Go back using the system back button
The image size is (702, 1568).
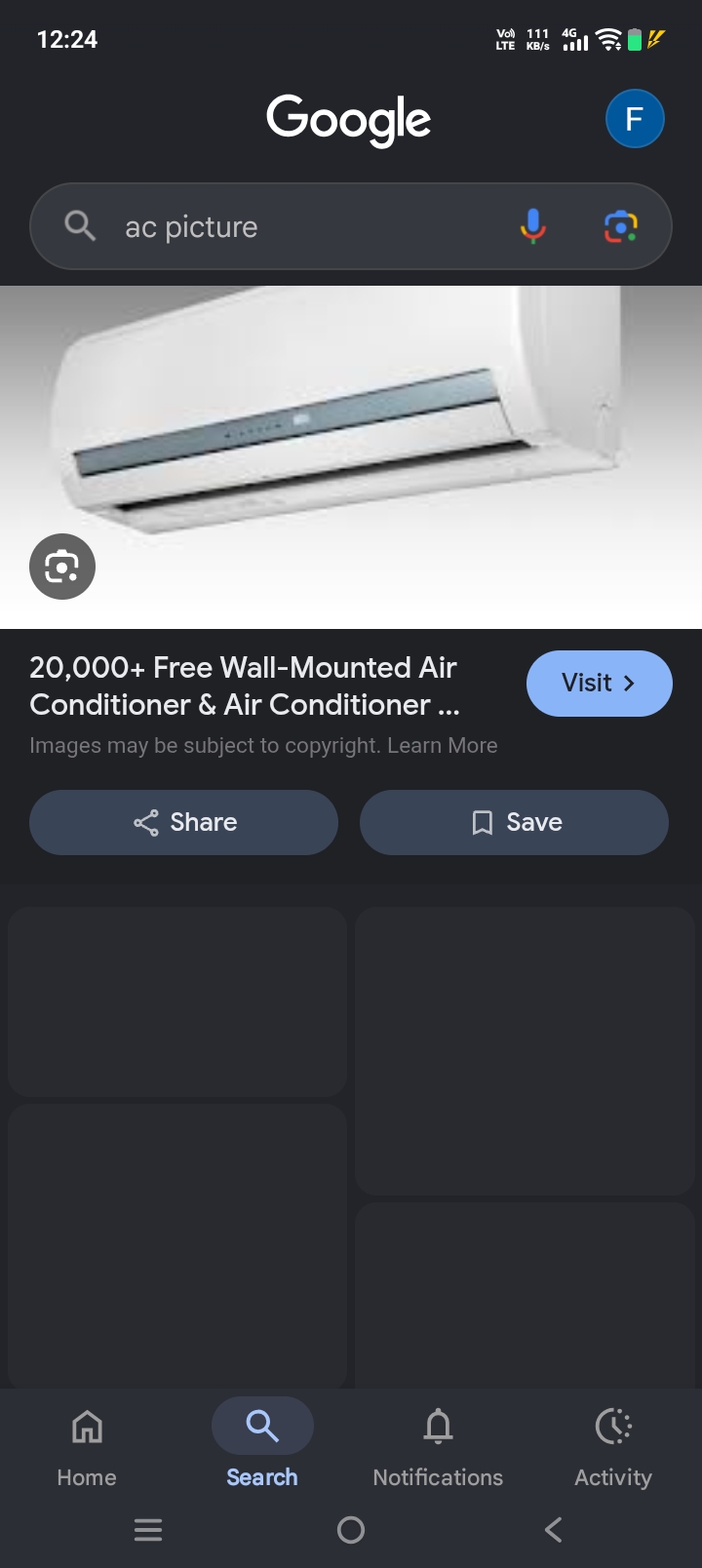coord(553,1529)
